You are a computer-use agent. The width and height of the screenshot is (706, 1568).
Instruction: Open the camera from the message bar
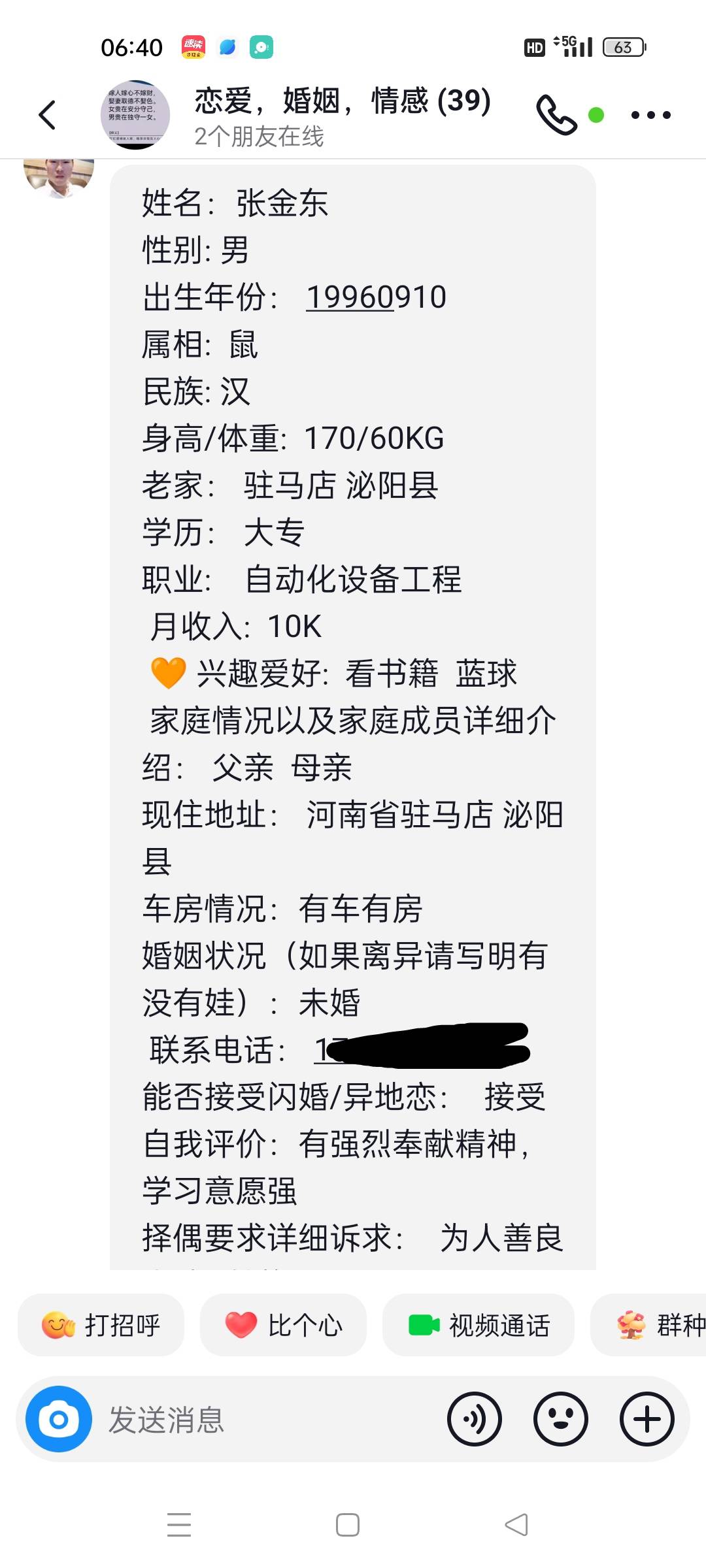point(59,1420)
